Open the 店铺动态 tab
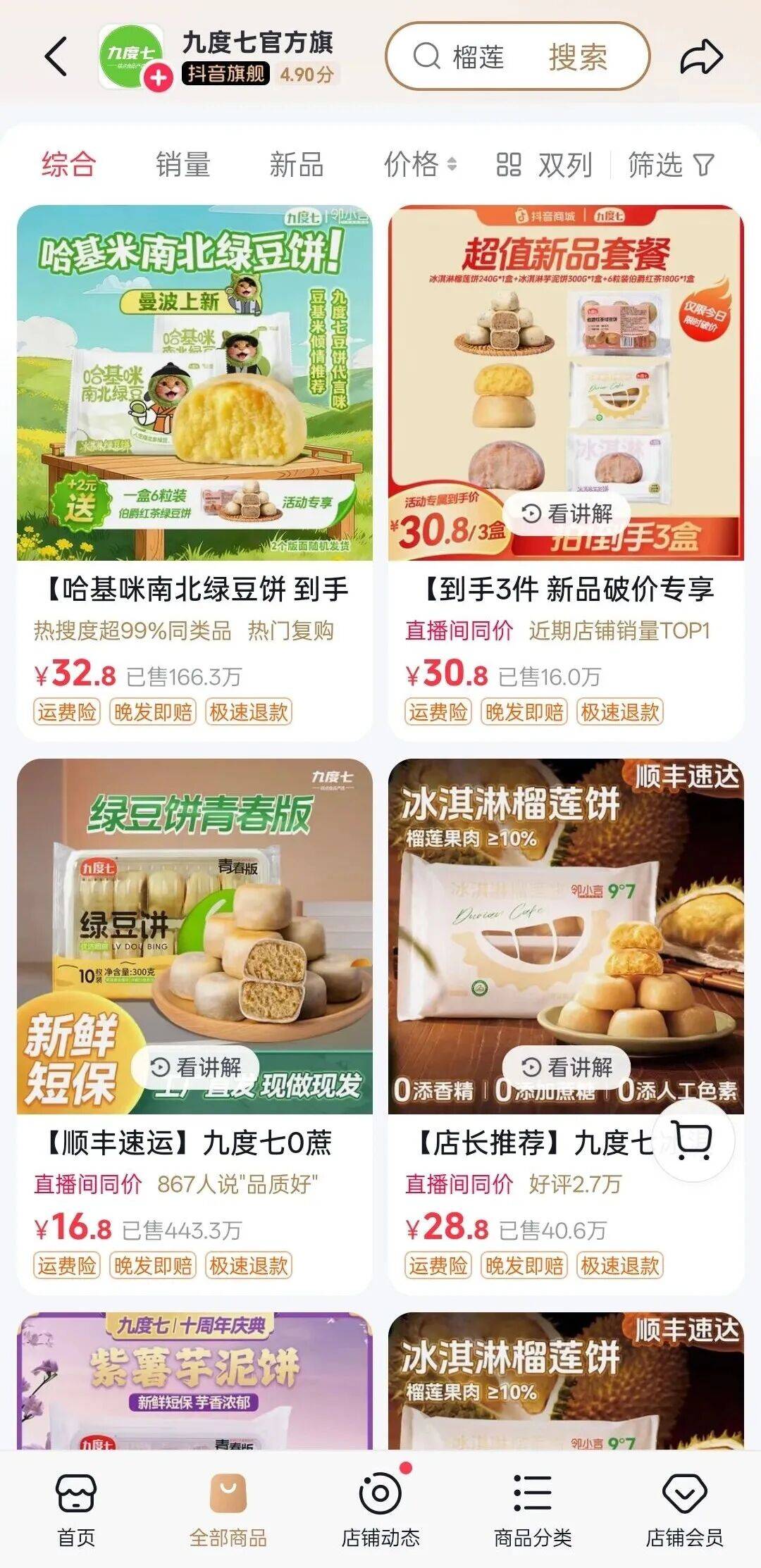Screen dimensions: 761x1568 pyautogui.click(x=380, y=1509)
